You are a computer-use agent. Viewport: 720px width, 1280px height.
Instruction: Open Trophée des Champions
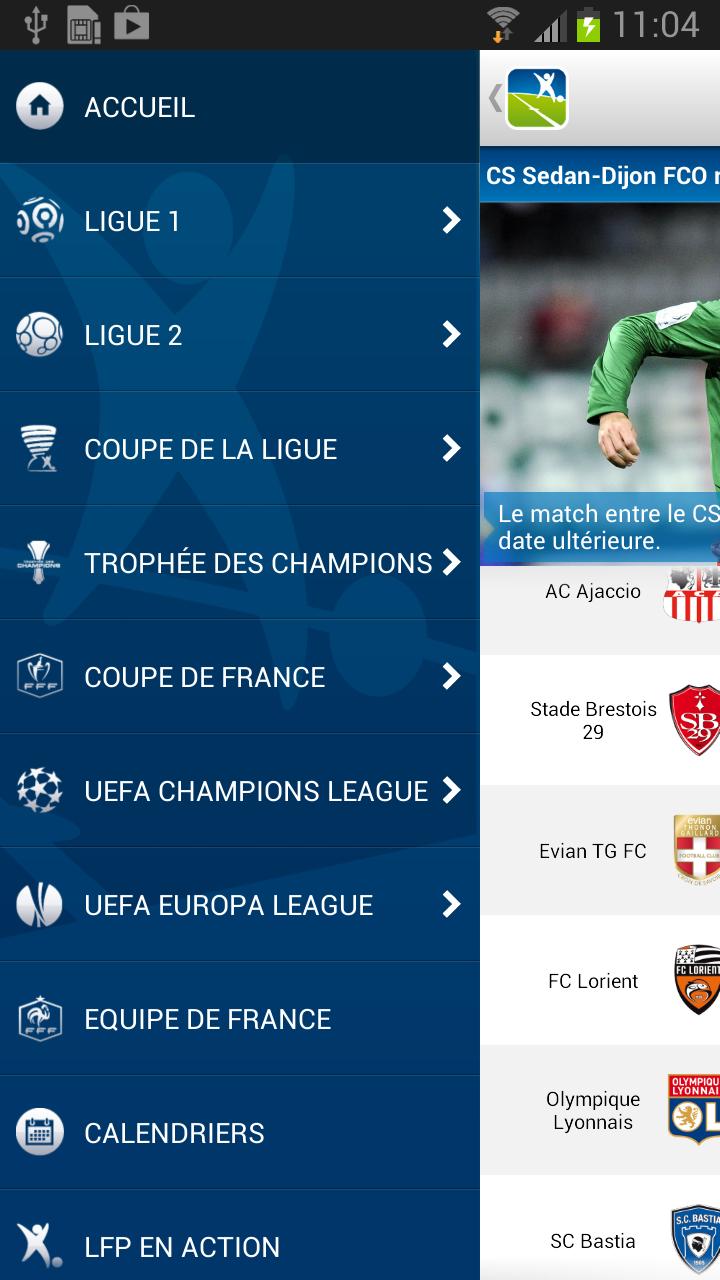pos(240,563)
